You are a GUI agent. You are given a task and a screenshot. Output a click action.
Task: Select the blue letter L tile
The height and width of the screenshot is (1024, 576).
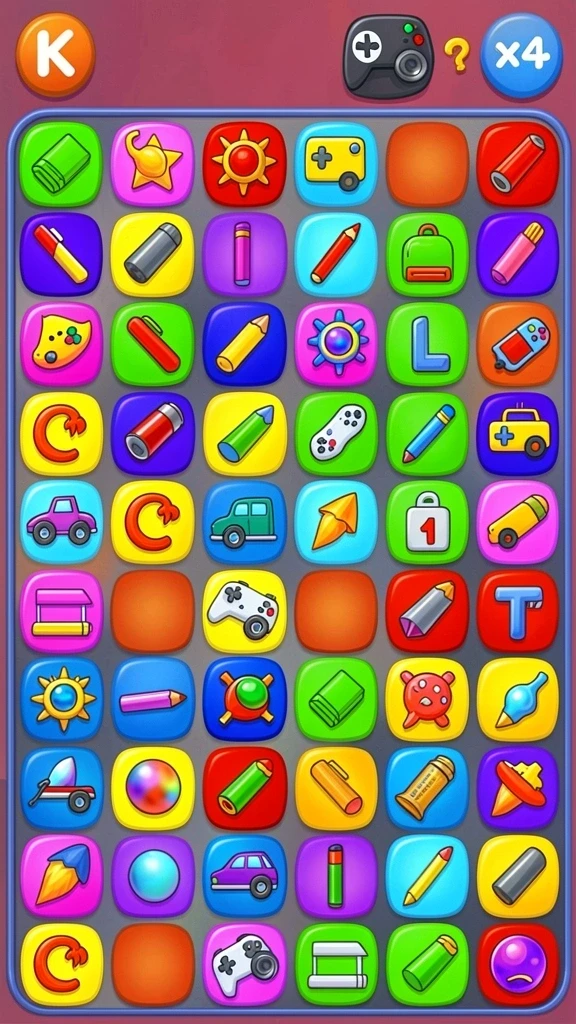427,344
